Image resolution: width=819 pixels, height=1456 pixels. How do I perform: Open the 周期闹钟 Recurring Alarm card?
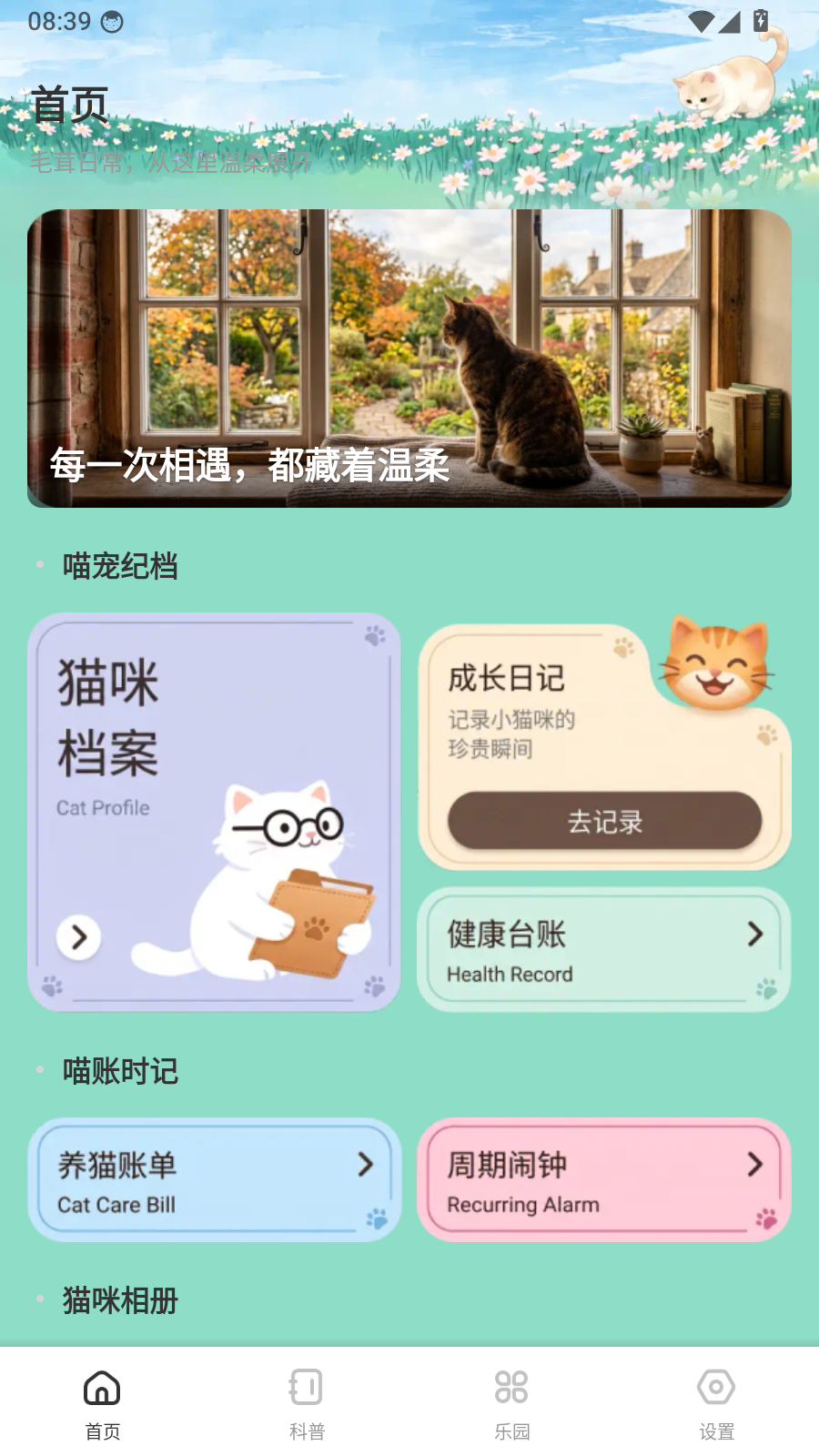[x=604, y=1180]
